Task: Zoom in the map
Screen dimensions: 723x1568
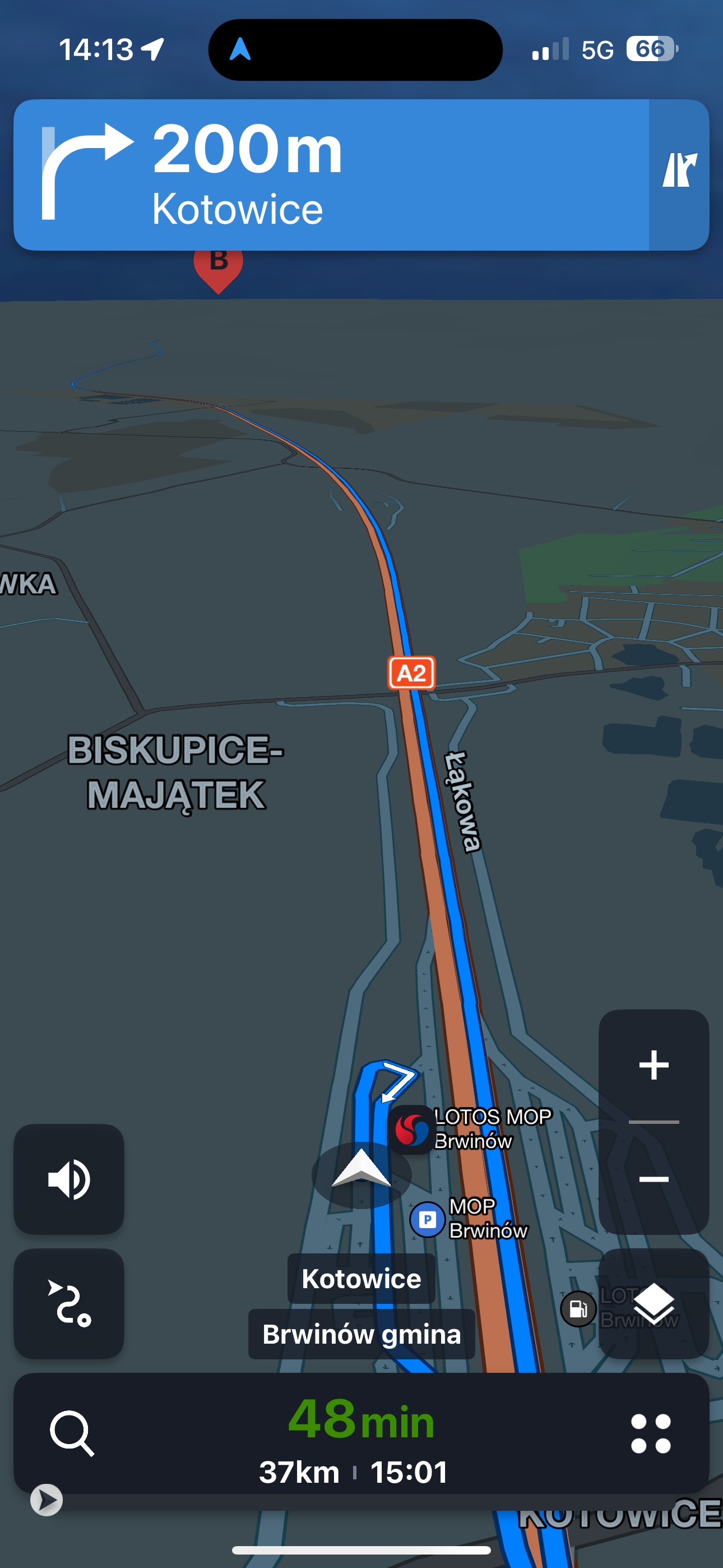Action: click(654, 1065)
